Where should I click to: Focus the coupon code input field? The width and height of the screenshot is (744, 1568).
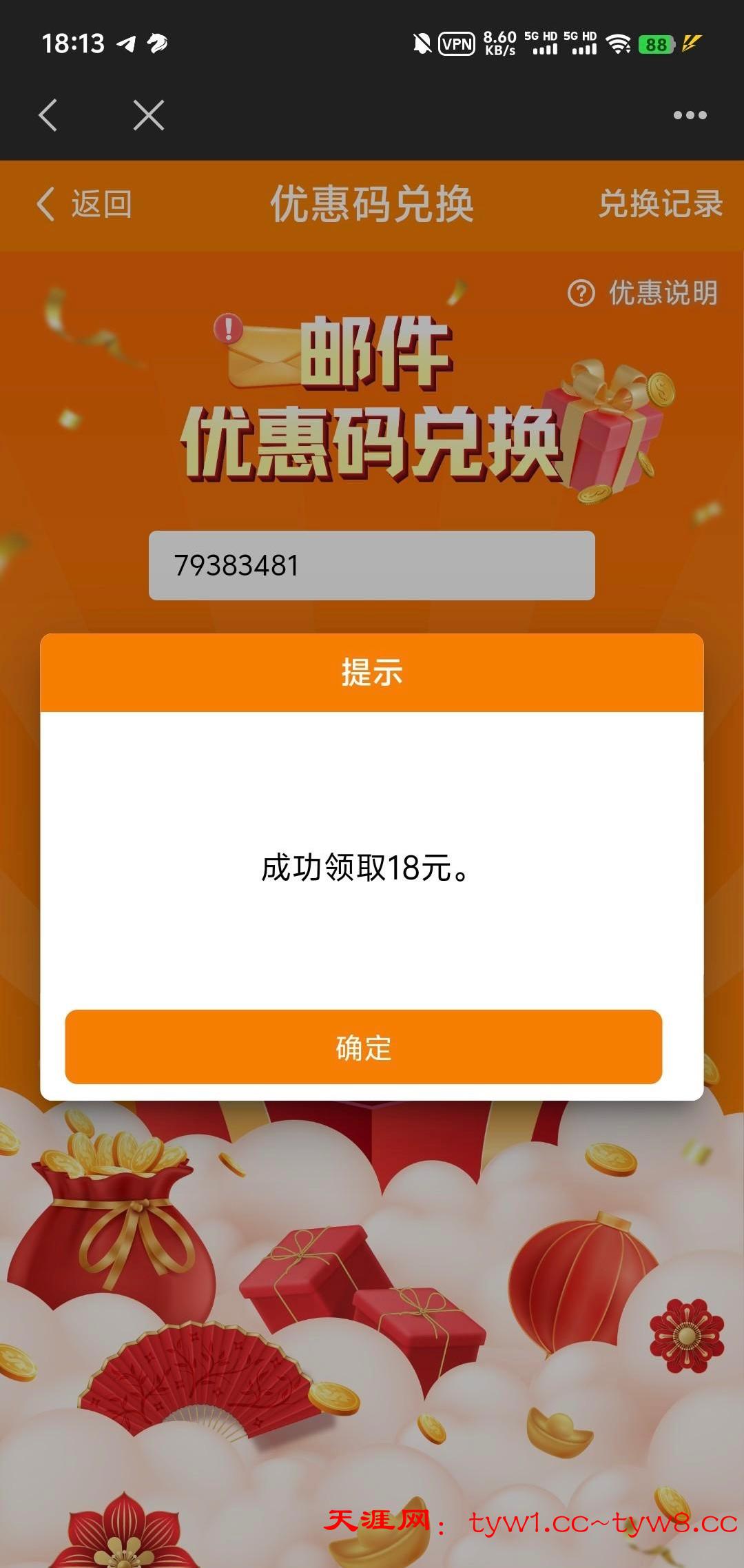(371, 565)
